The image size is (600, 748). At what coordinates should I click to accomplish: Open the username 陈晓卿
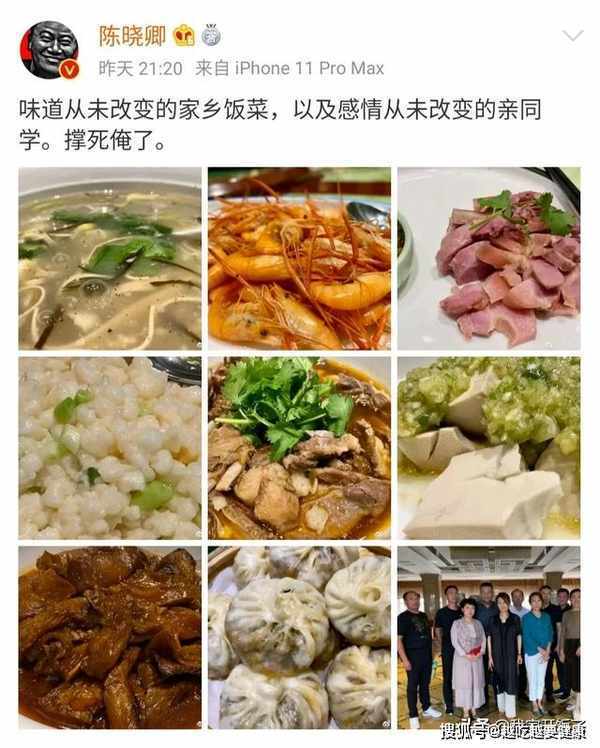(131, 36)
